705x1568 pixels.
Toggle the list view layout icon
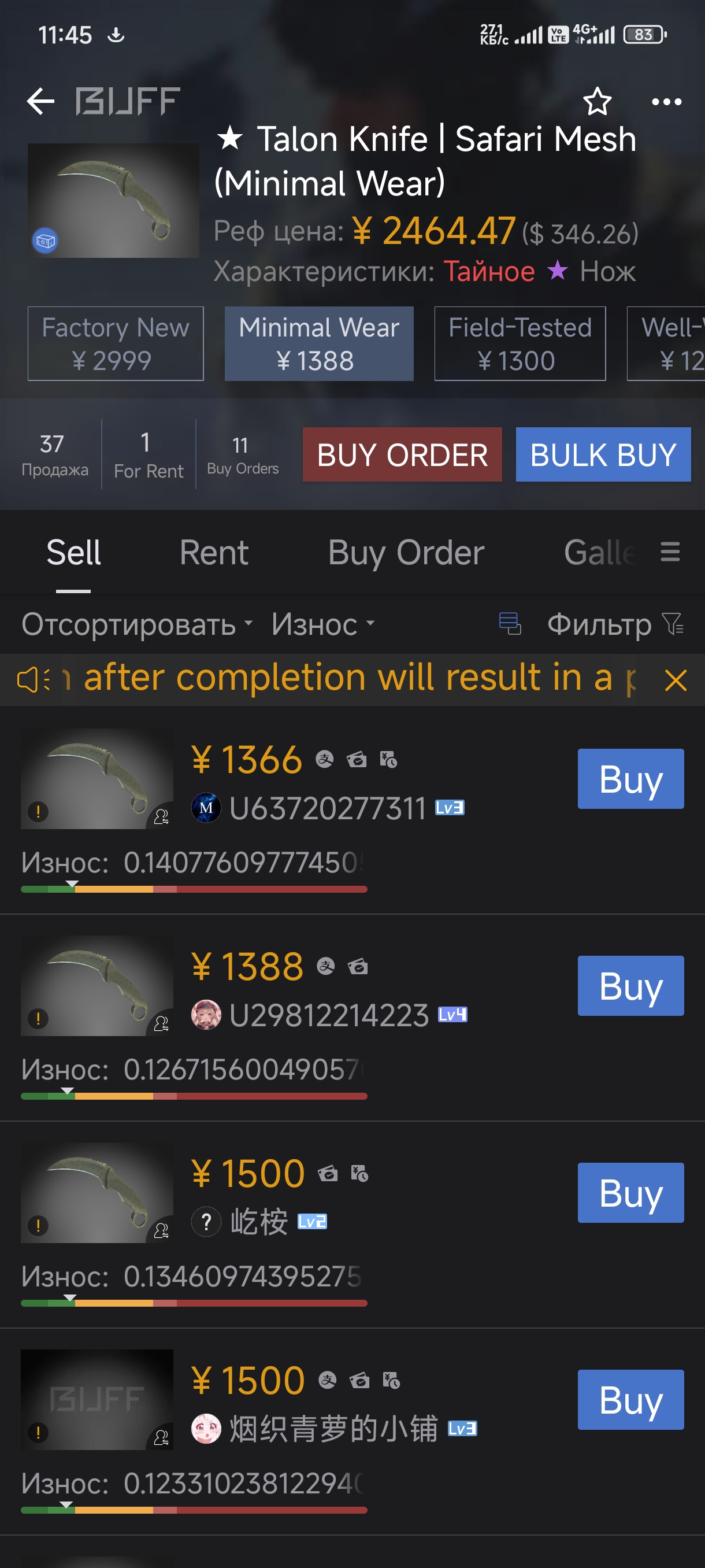pos(510,624)
